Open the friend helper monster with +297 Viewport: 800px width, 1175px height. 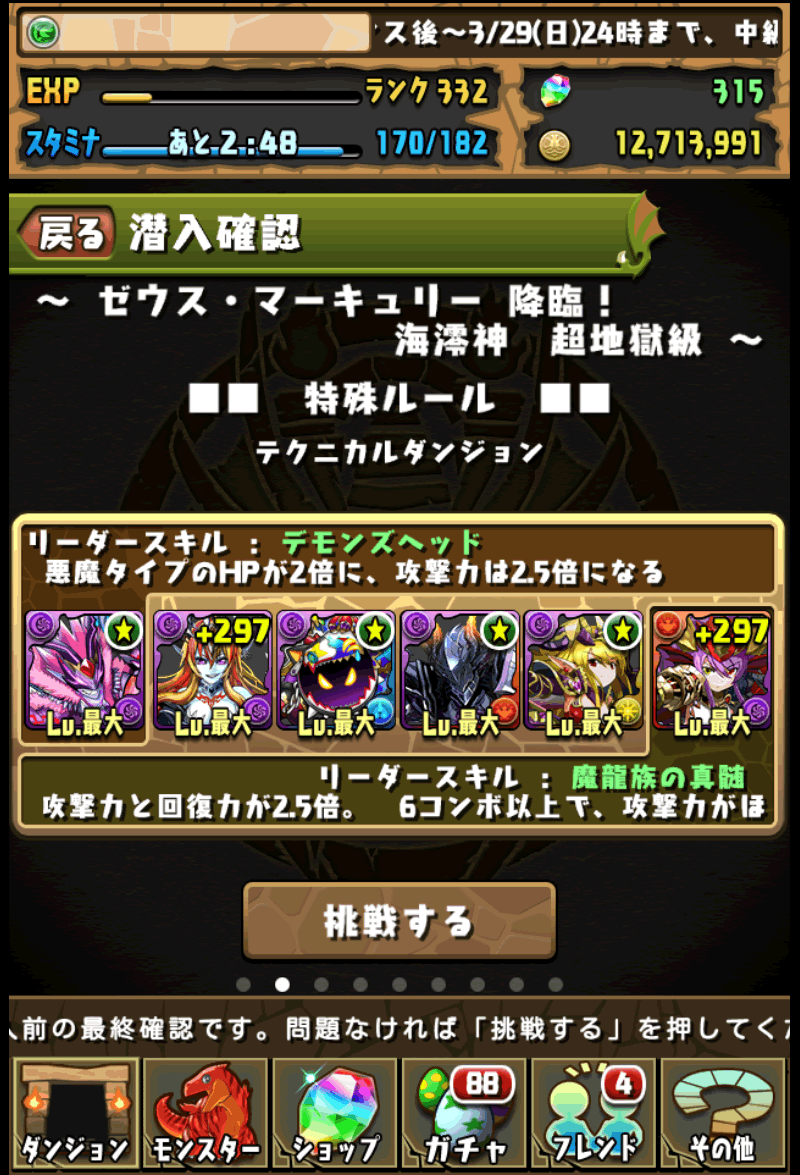(712, 672)
